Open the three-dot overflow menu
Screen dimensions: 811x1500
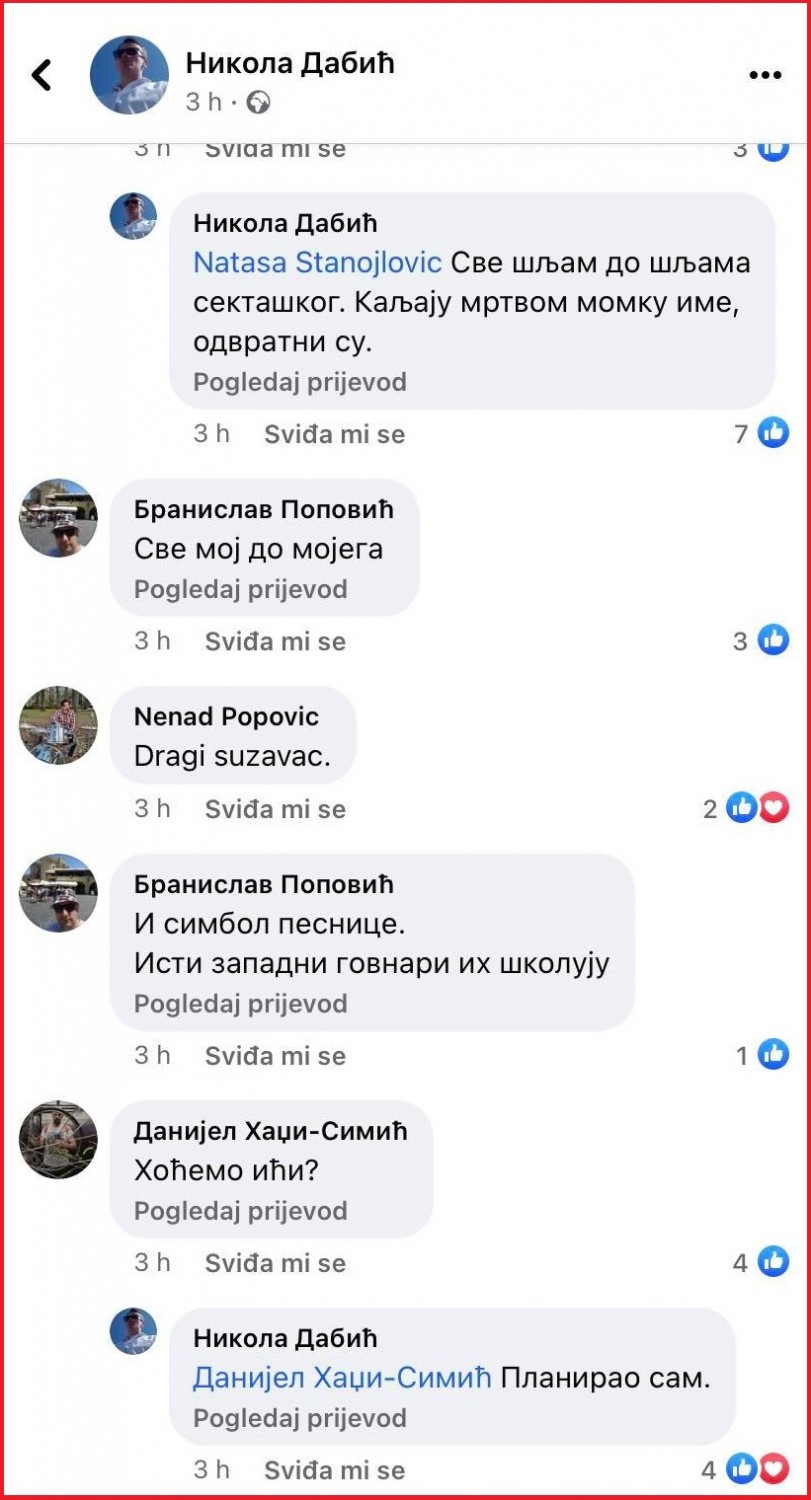(765, 75)
